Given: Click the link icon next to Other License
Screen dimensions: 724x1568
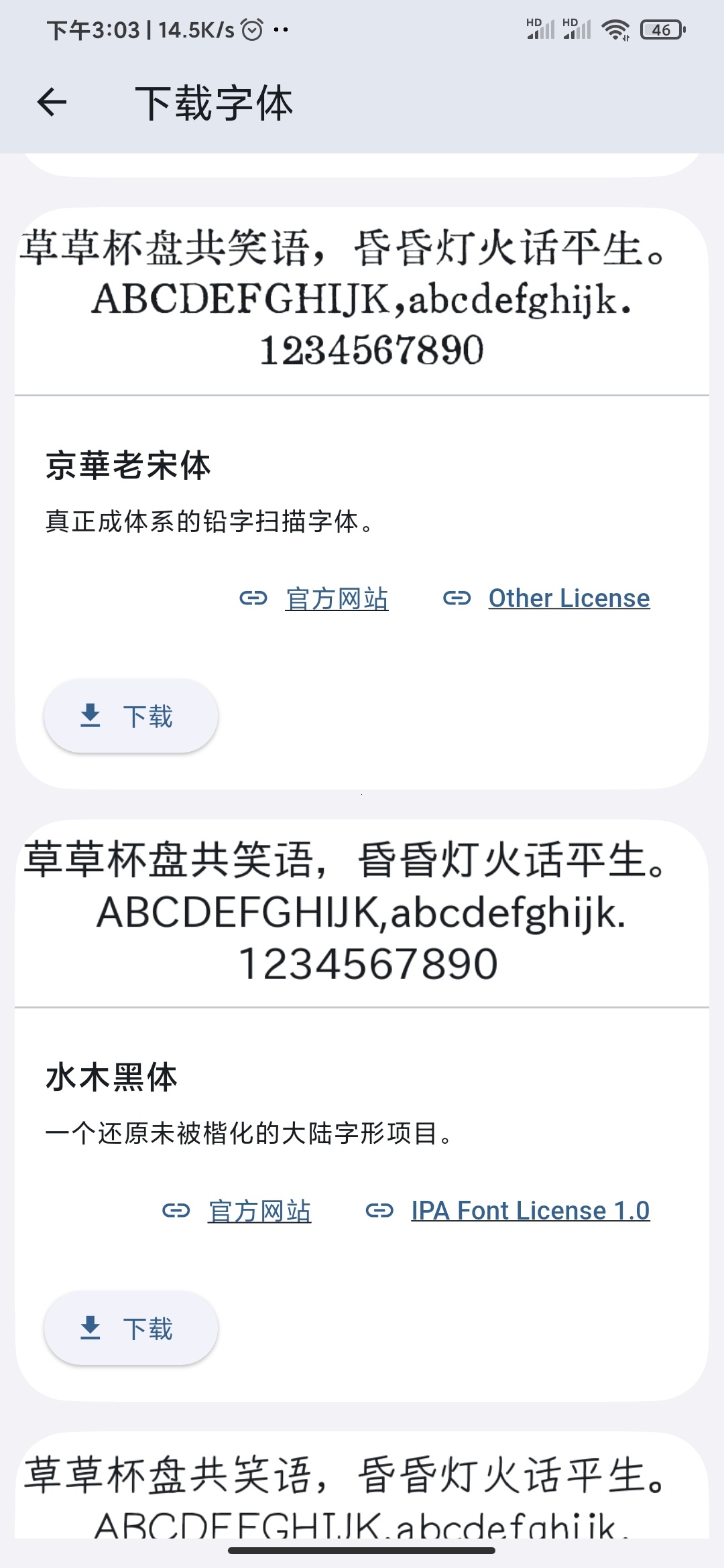Looking at the screenshot, I should (x=458, y=598).
